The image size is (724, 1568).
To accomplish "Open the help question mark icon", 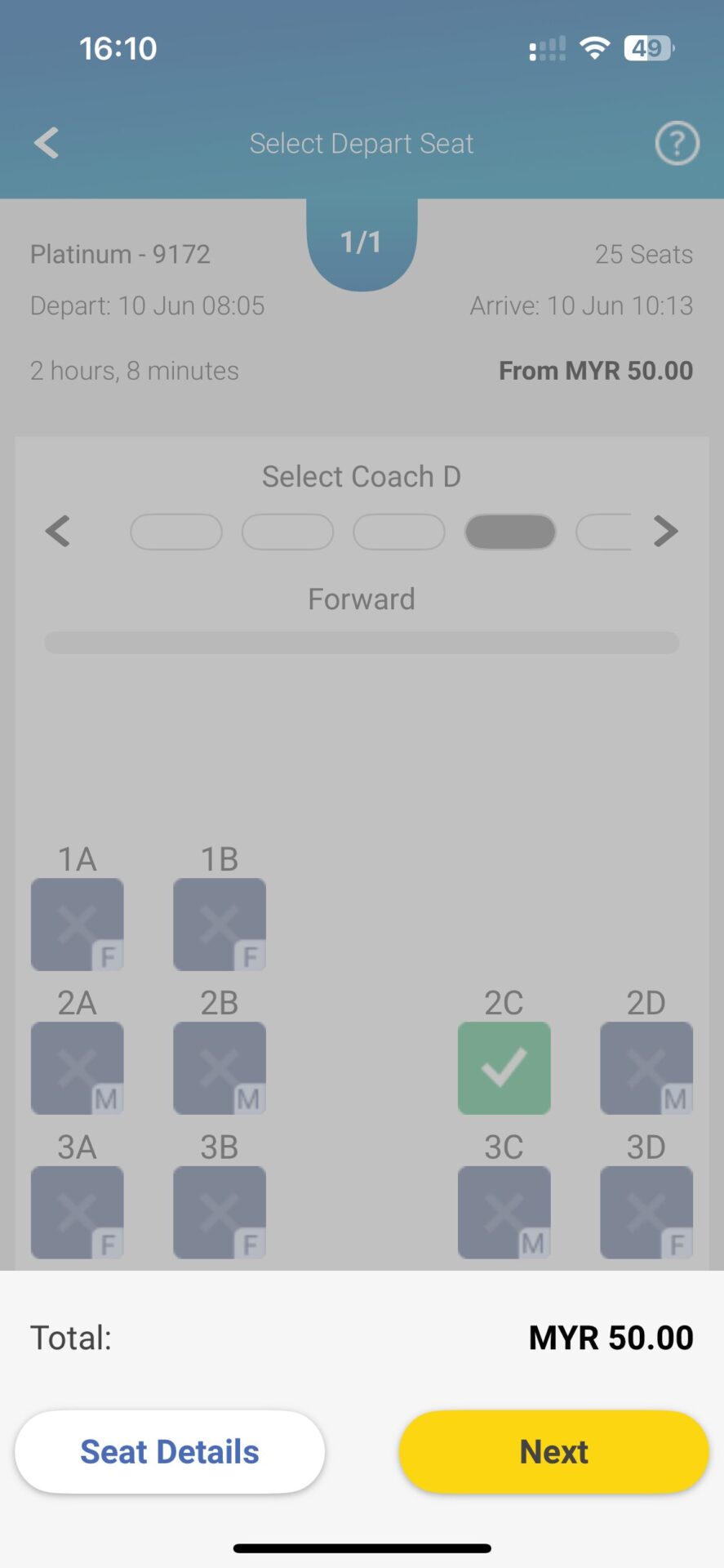I will pyautogui.click(x=677, y=143).
